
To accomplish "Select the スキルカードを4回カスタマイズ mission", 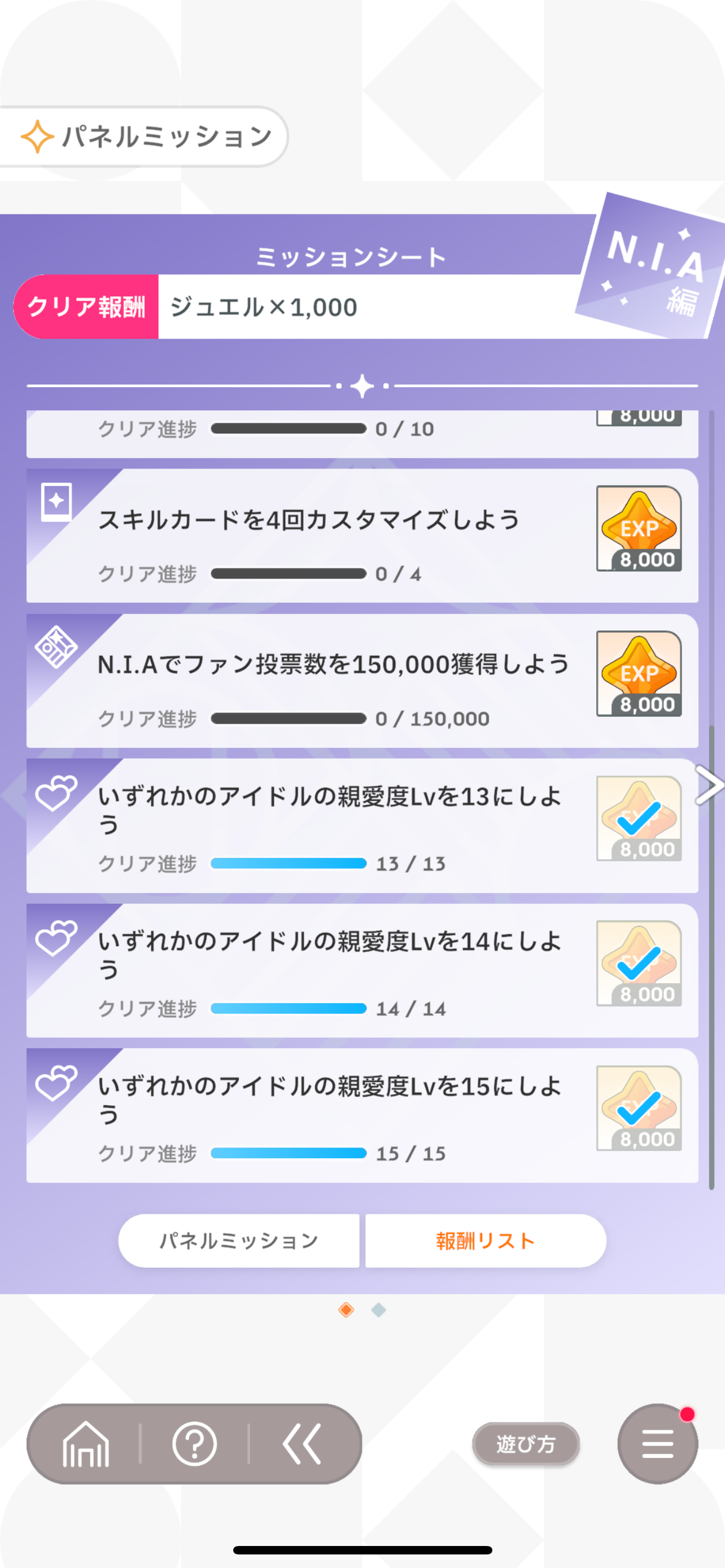I will pos(308,536).
